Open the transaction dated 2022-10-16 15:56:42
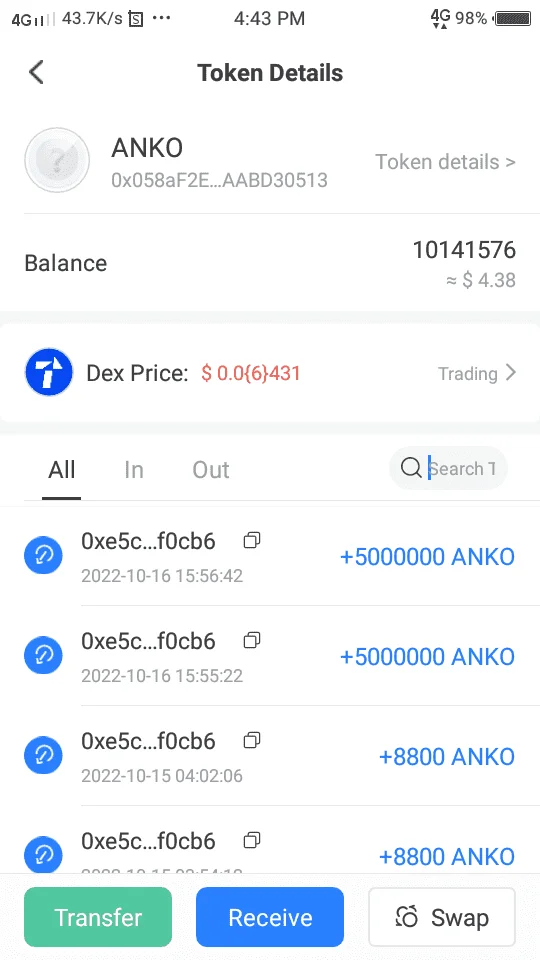Viewport: 540px width, 960px height. click(270, 556)
